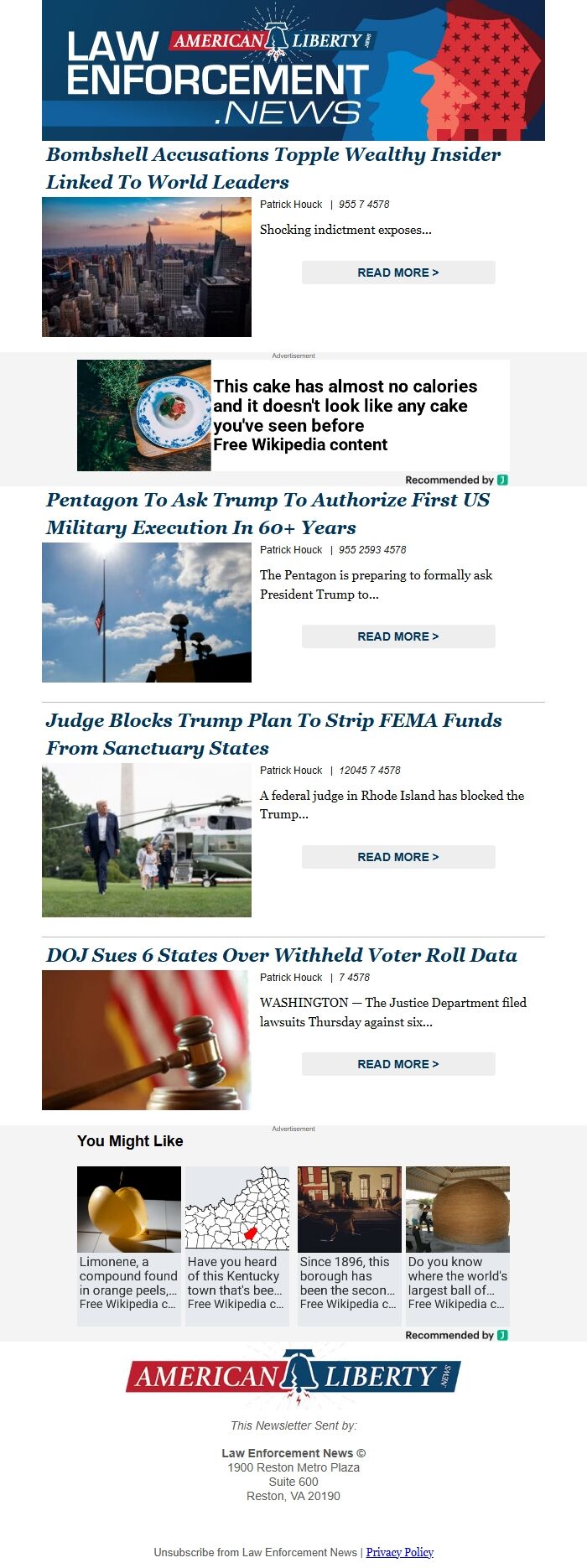Open the no-calorie cake advertisement
This screenshot has height=1568, width=587.
pyautogui.click(x=293, y=415)
